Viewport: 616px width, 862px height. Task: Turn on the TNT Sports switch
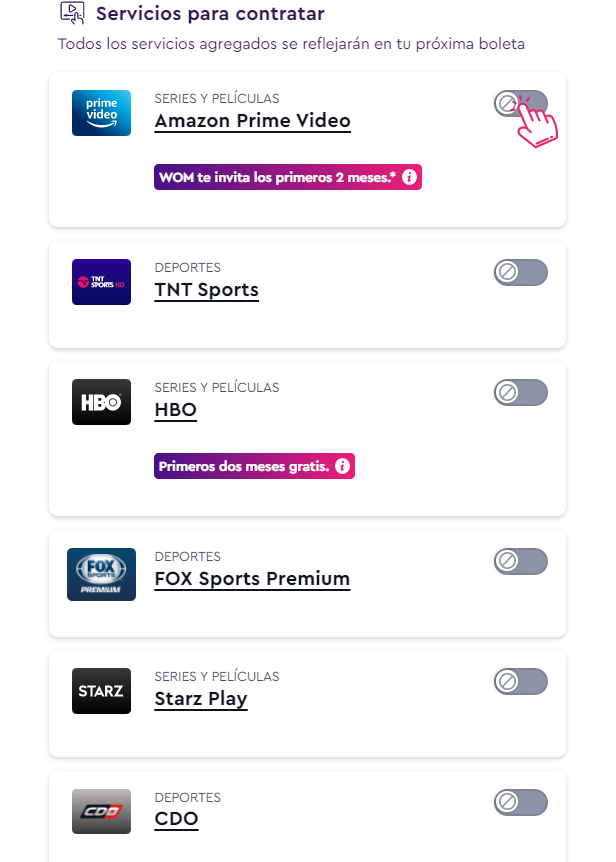520,272
